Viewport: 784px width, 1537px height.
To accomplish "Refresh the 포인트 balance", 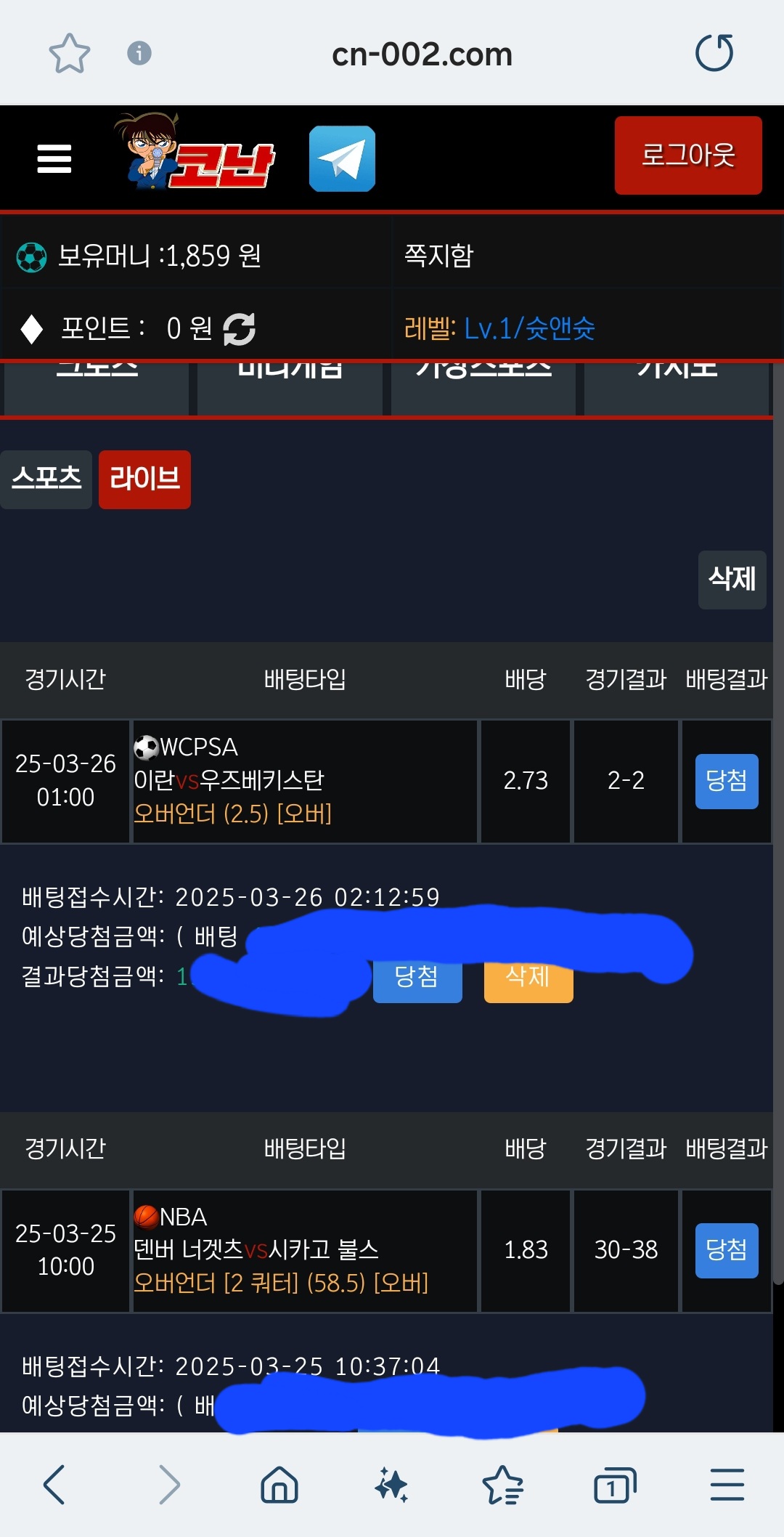I will tap(239, 329).
